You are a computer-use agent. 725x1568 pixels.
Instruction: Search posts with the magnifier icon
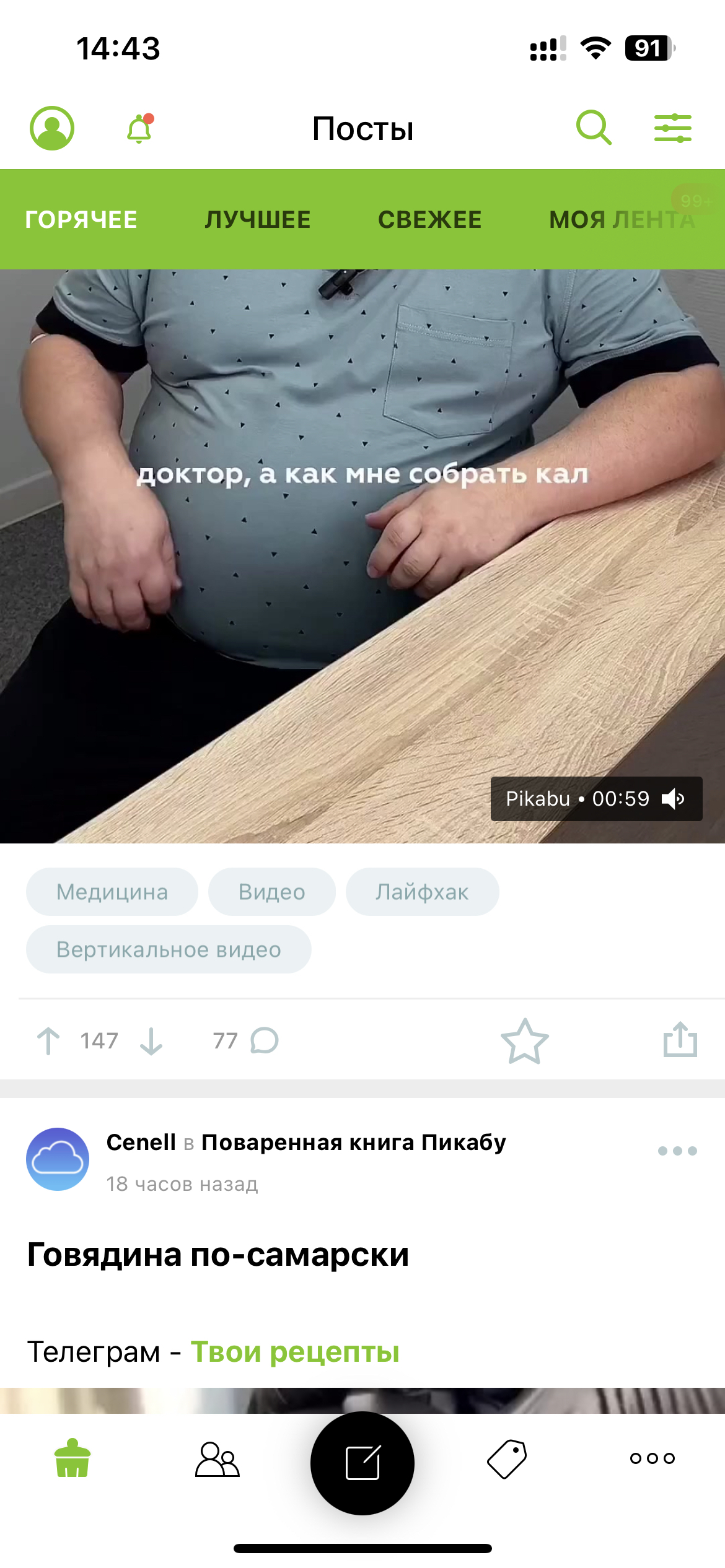point(594,128)
